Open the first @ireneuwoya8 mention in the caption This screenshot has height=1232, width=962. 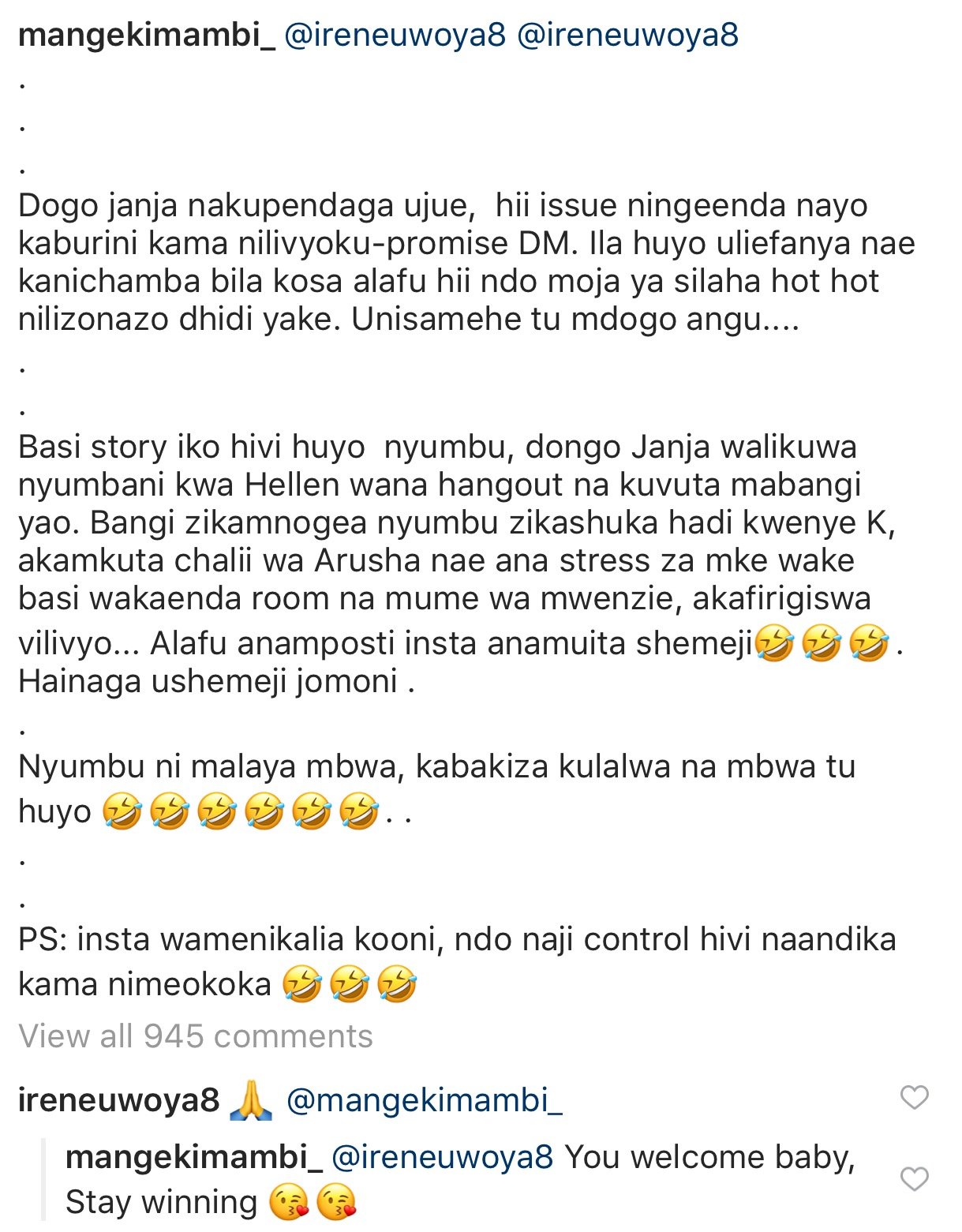coord(395,36)
